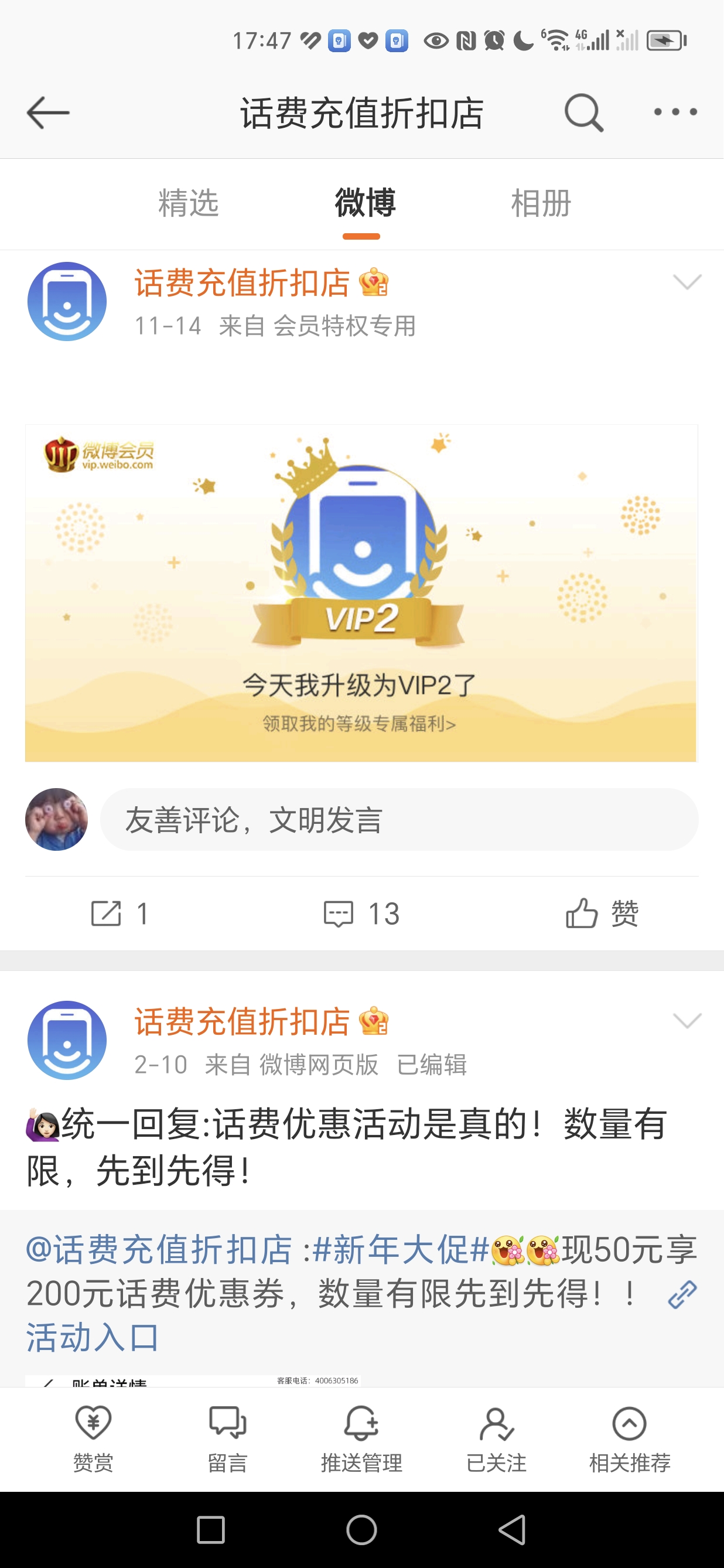Go back using the top-left arrow
724x1568 pixels.
(x=48, y=113)
